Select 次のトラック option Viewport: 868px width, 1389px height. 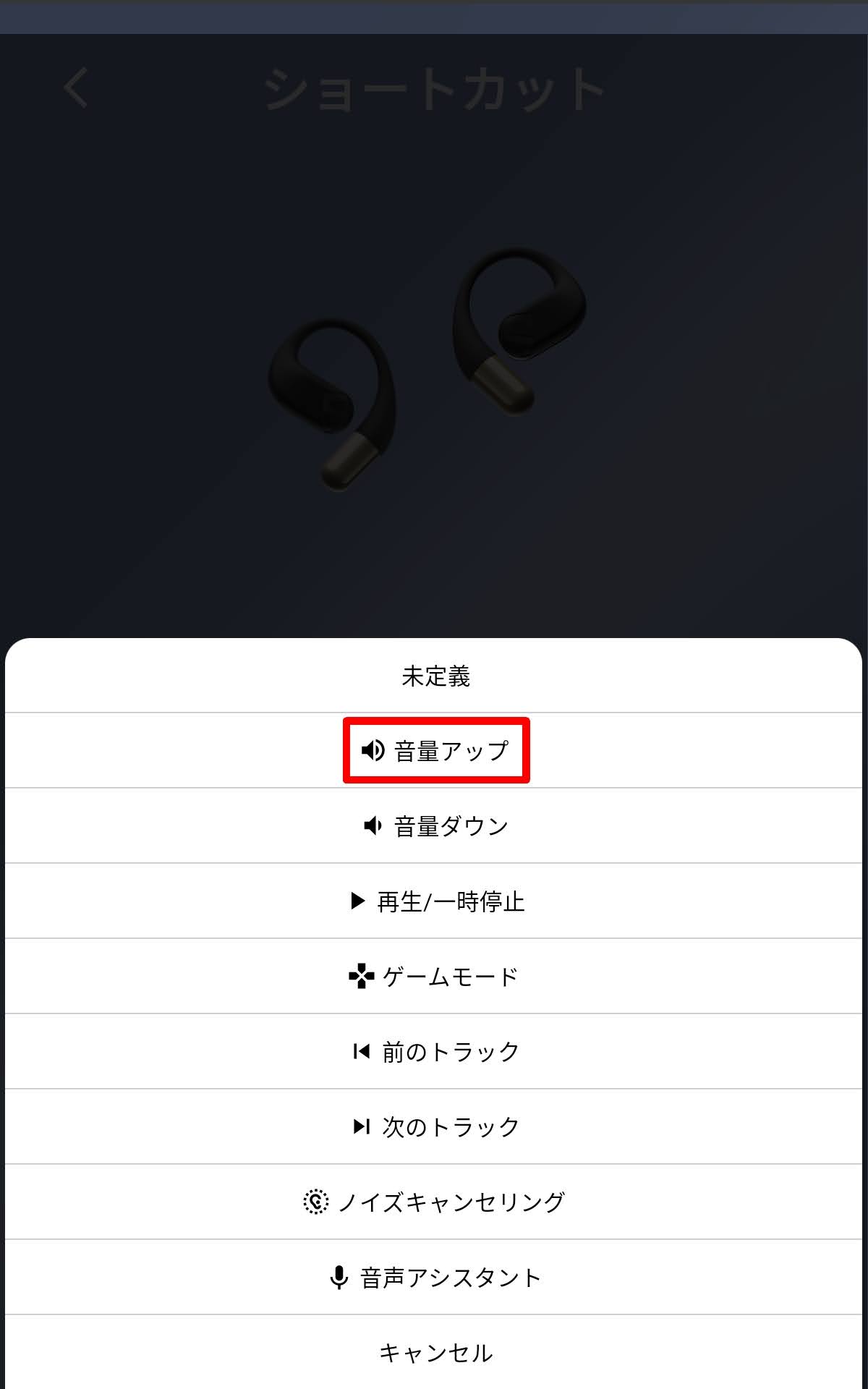435,1126
